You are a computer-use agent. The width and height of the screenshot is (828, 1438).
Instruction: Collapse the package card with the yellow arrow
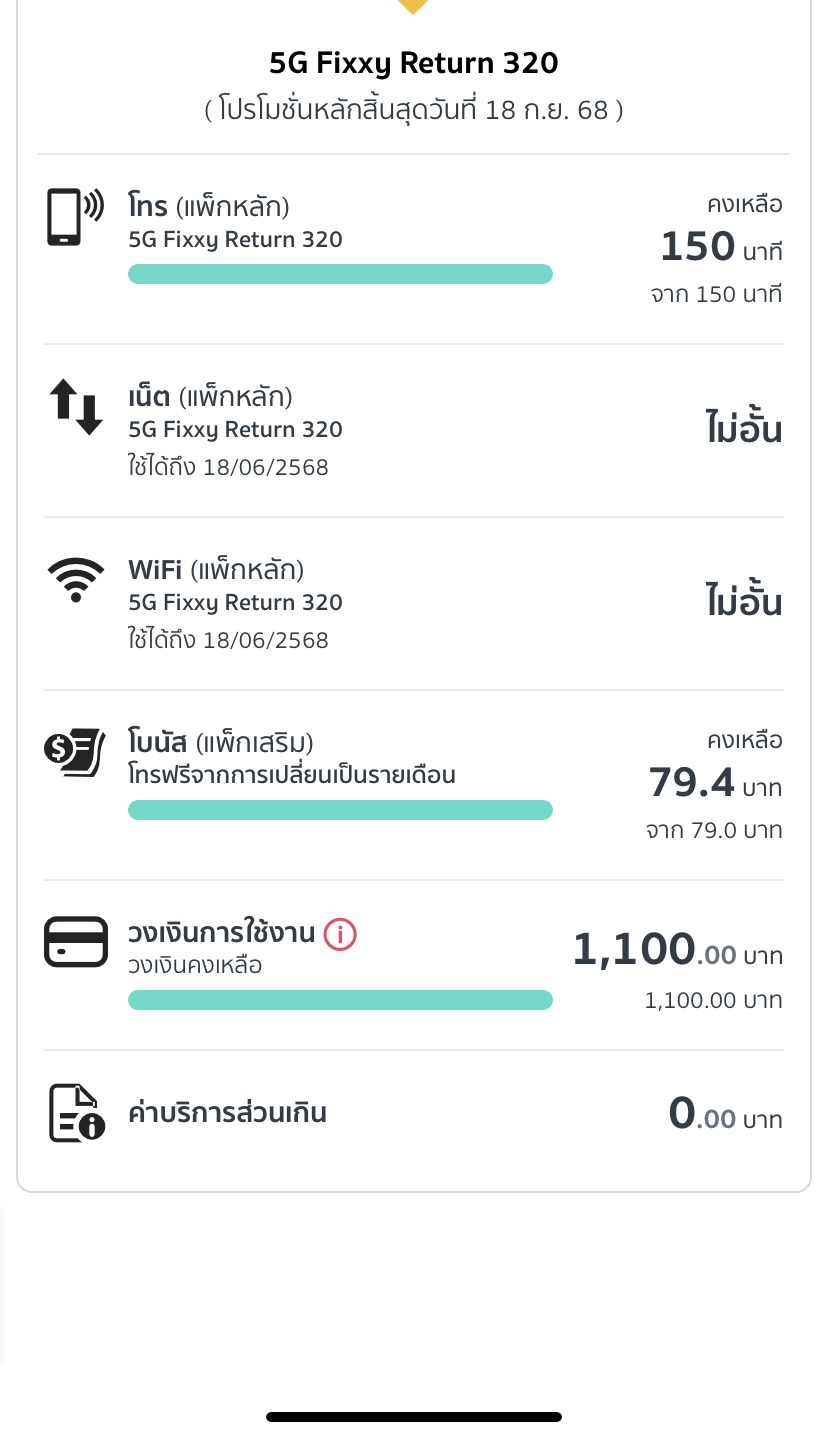(413, 6)
